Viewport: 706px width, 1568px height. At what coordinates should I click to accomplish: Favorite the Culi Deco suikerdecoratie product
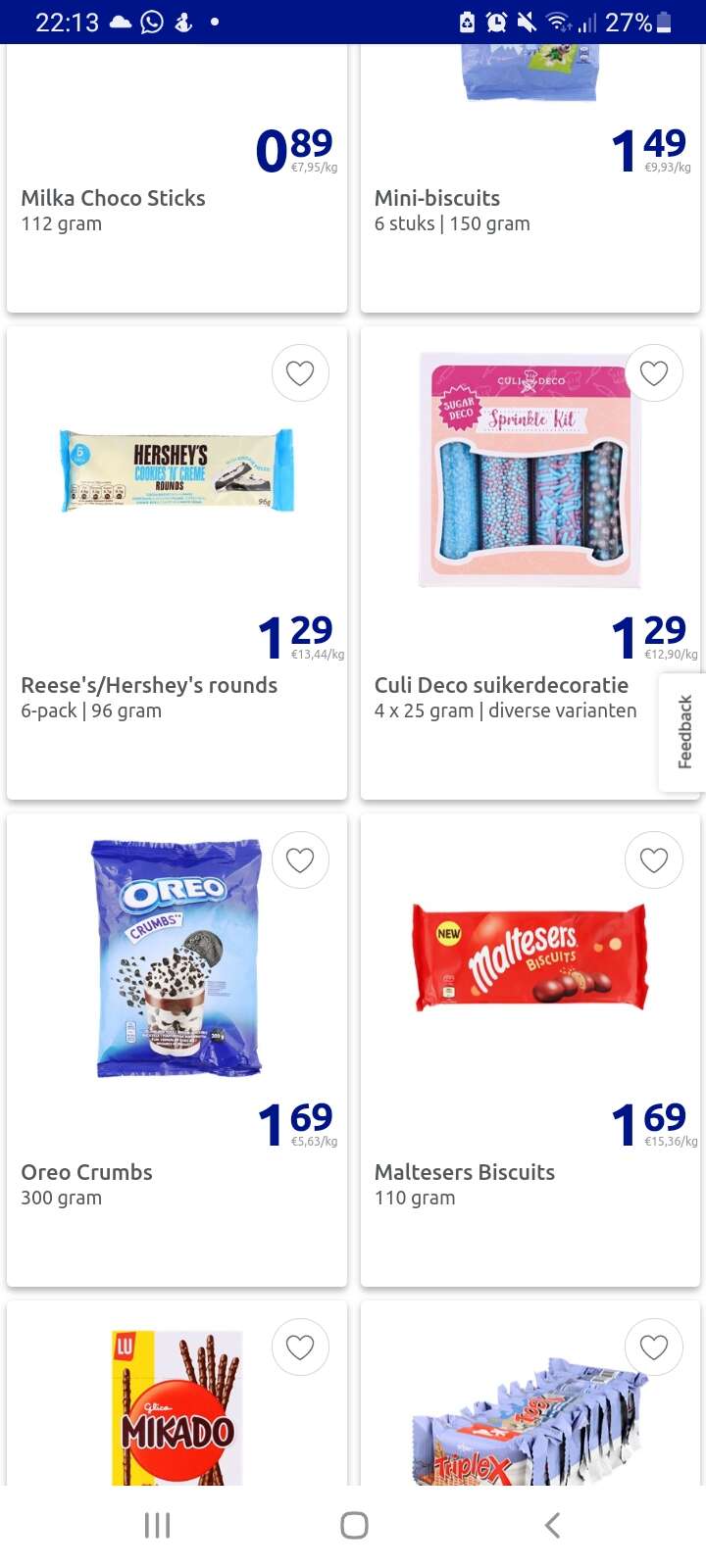(654, 372)
